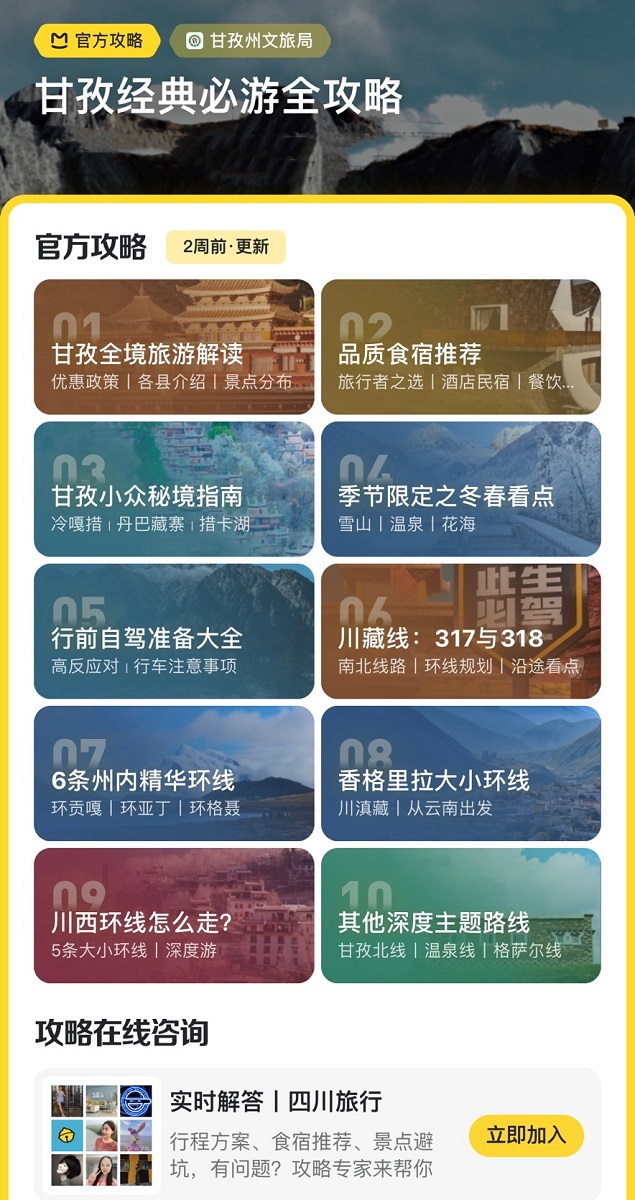Open the 甘孜州文旅局 tag
635x1200 pixels.
point(250,41)
